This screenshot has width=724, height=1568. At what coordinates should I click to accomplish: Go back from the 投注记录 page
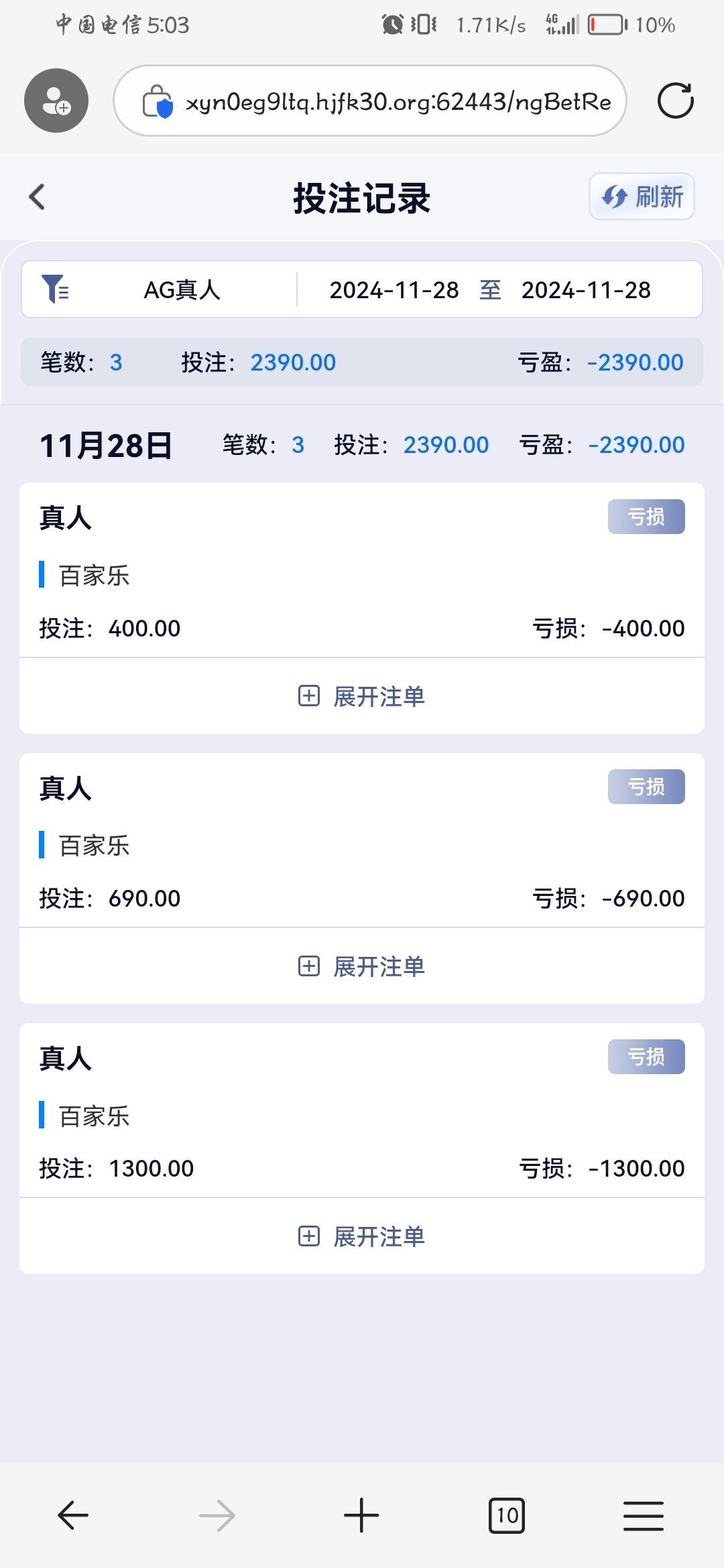point(37,197)
